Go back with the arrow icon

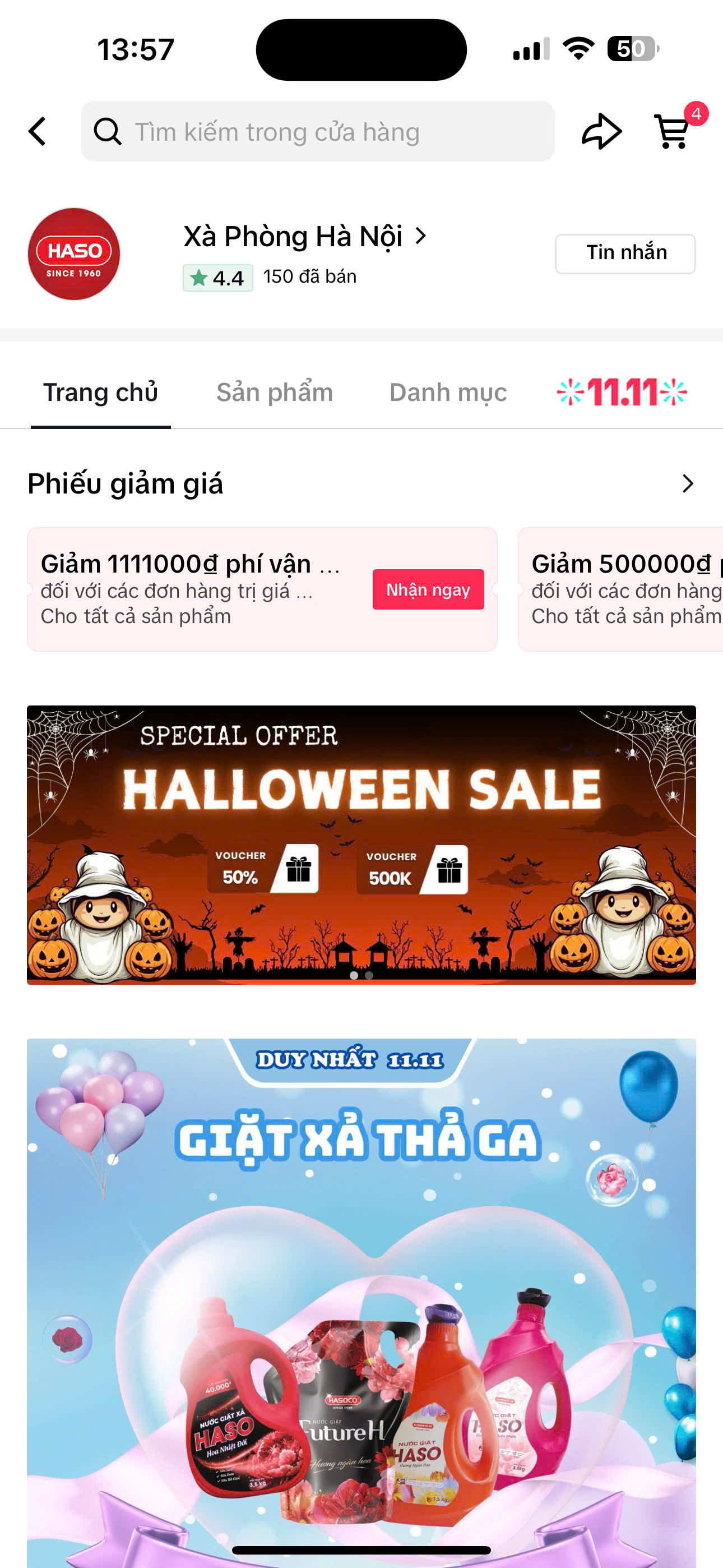(38, 131)
